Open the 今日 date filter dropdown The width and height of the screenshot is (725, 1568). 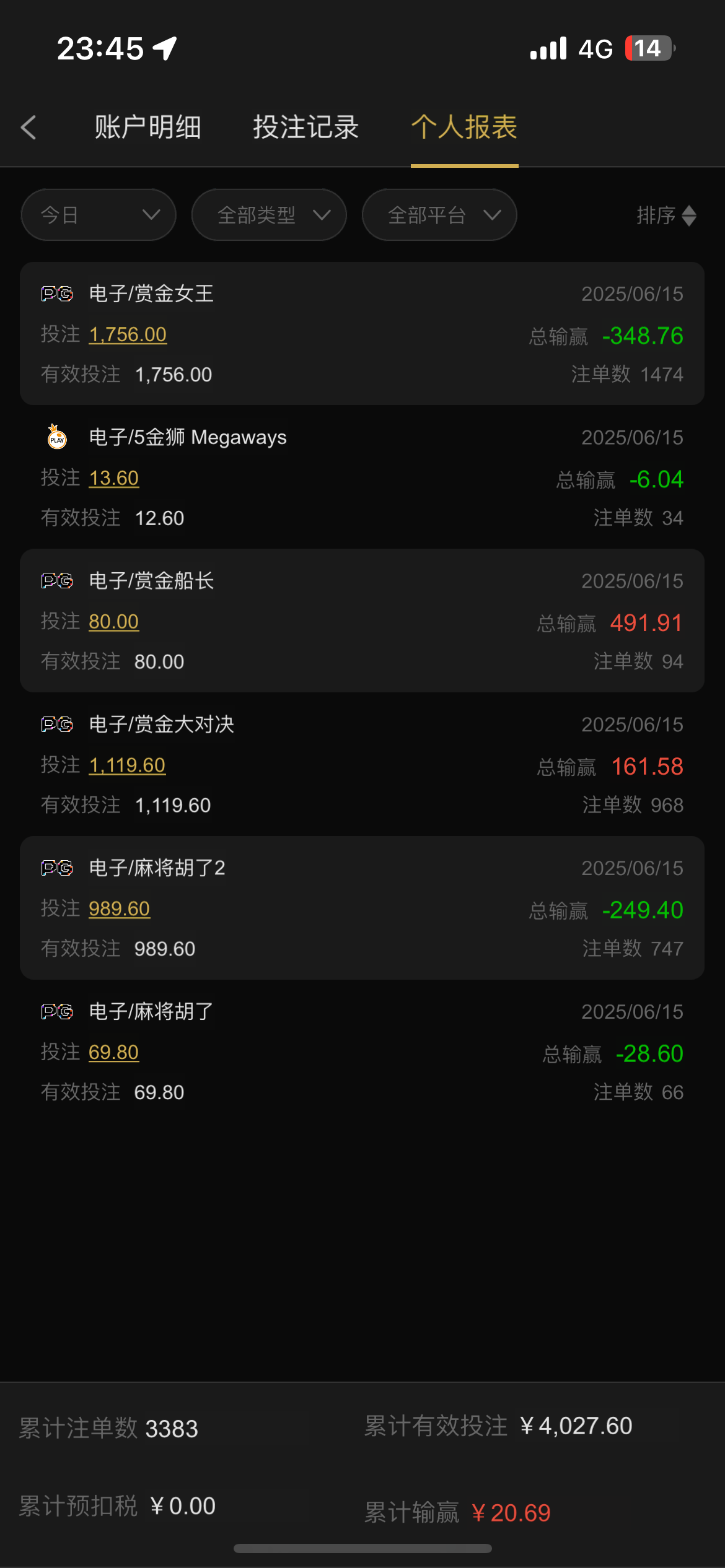click(98, 215)
